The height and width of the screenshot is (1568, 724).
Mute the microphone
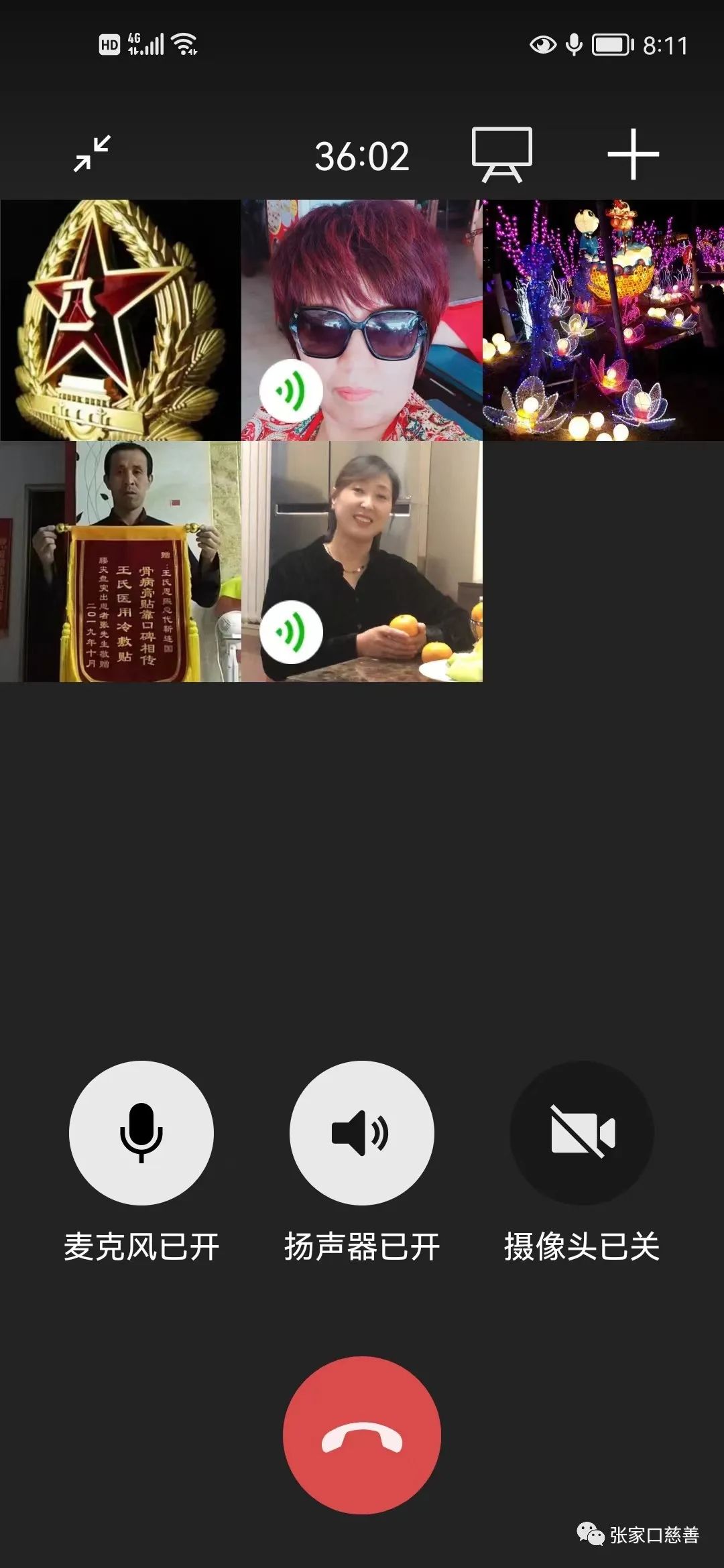point(141,1132)
